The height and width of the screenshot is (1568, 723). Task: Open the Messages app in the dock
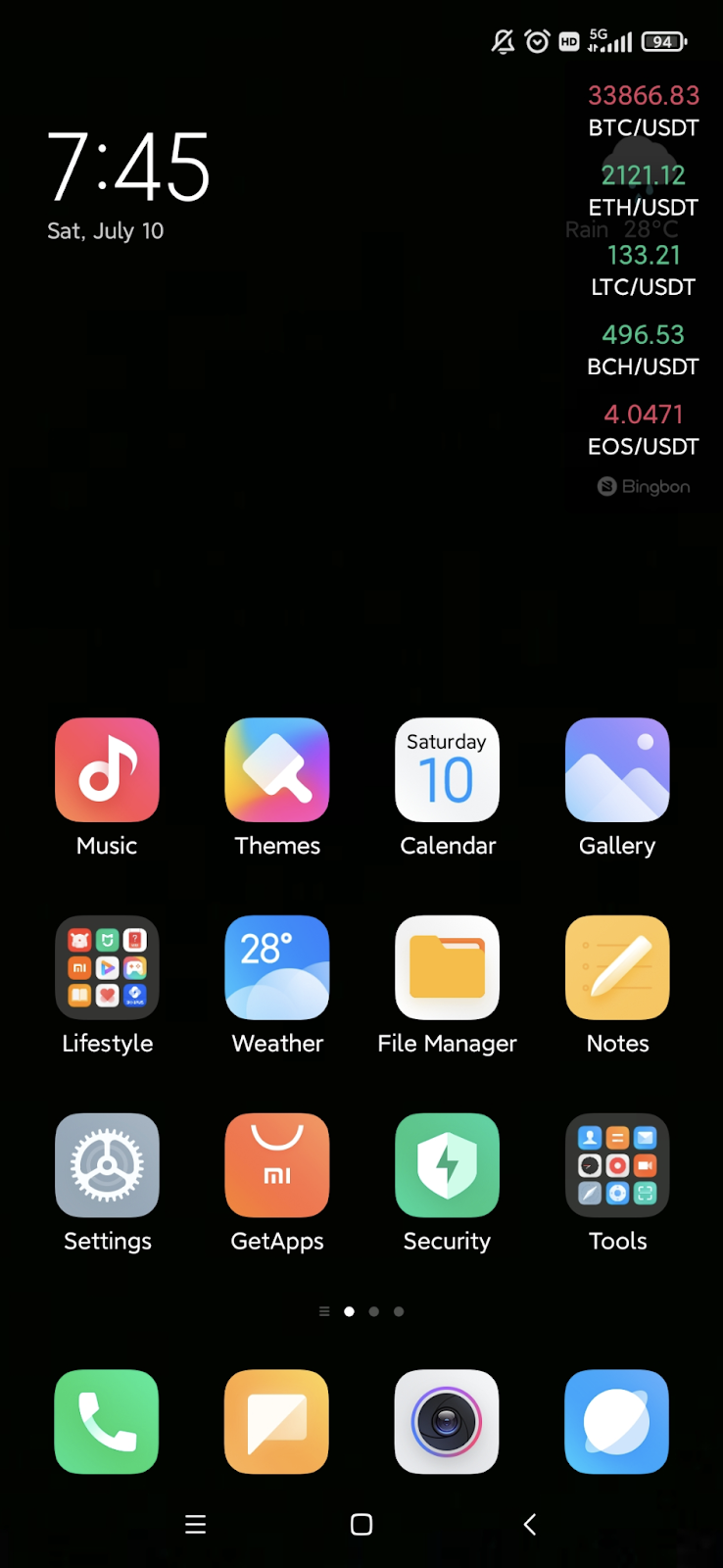pyautogui.click(x=277, y=1422)
